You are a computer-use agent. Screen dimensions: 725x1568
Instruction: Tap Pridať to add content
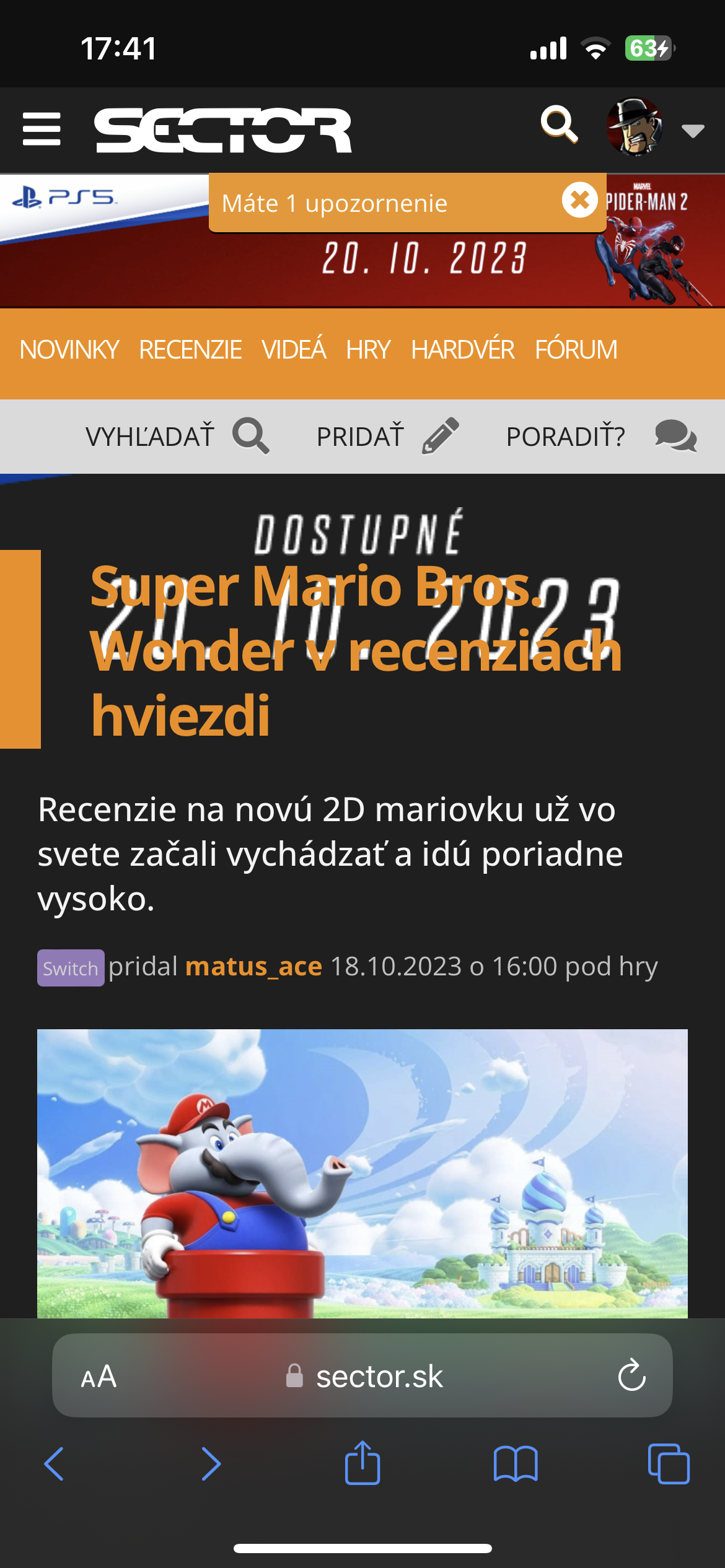tap(387, 437)
